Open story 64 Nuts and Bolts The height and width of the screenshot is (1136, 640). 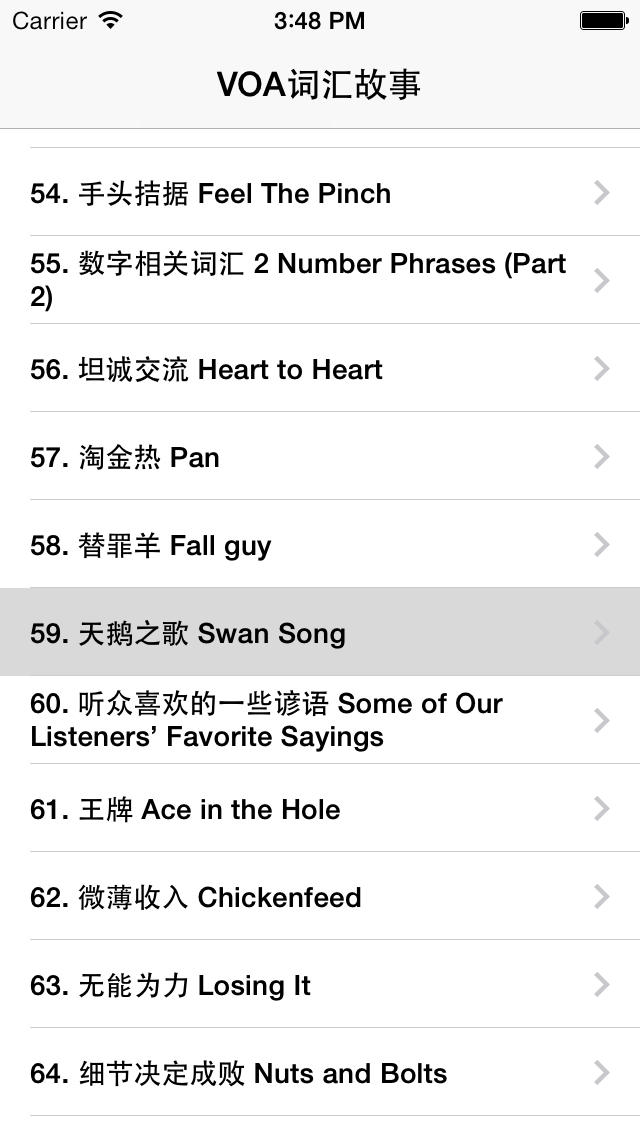tap(320, 1072)
